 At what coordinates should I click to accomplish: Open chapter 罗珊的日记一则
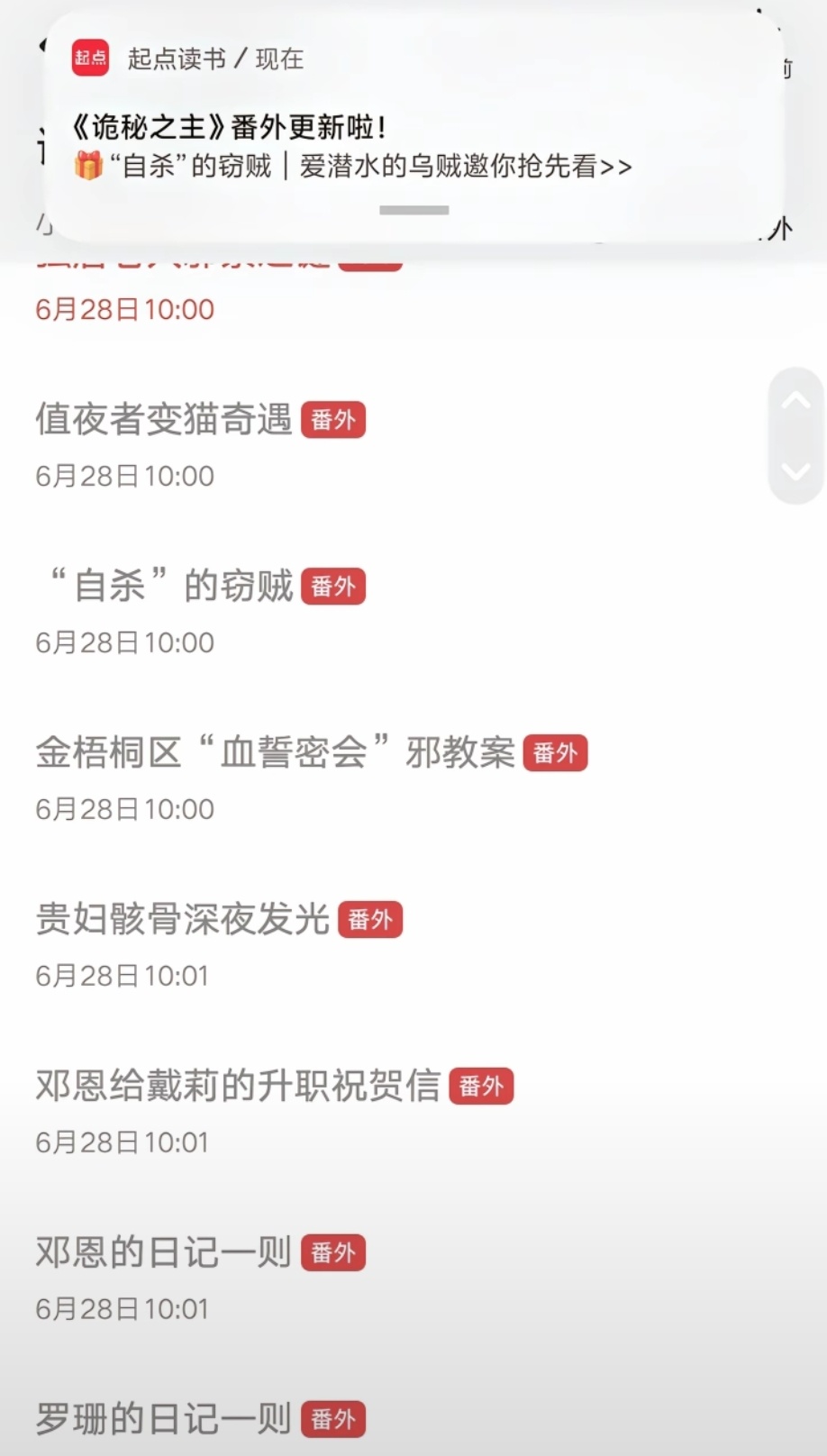[x=164, y=1420]
